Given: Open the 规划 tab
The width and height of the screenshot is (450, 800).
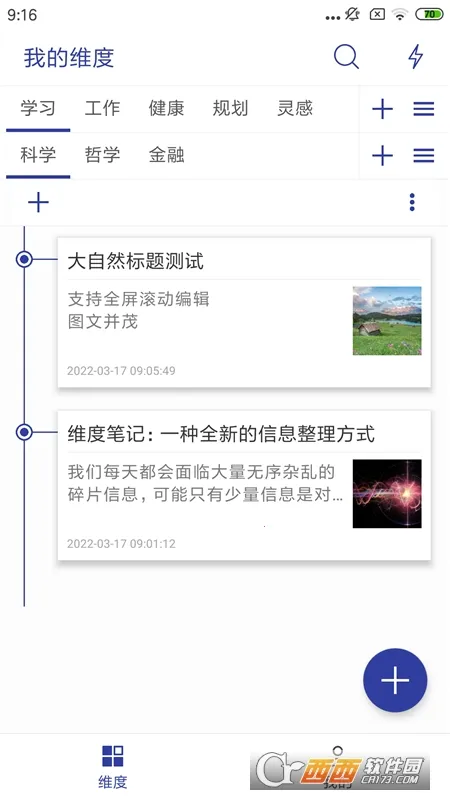Looking at the screenshot, I should point(230,109).
